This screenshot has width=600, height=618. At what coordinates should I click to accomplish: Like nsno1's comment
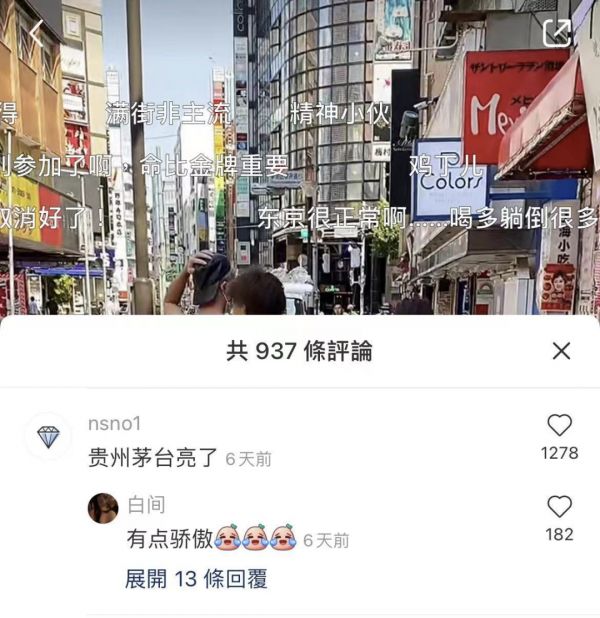coord(559,426)
